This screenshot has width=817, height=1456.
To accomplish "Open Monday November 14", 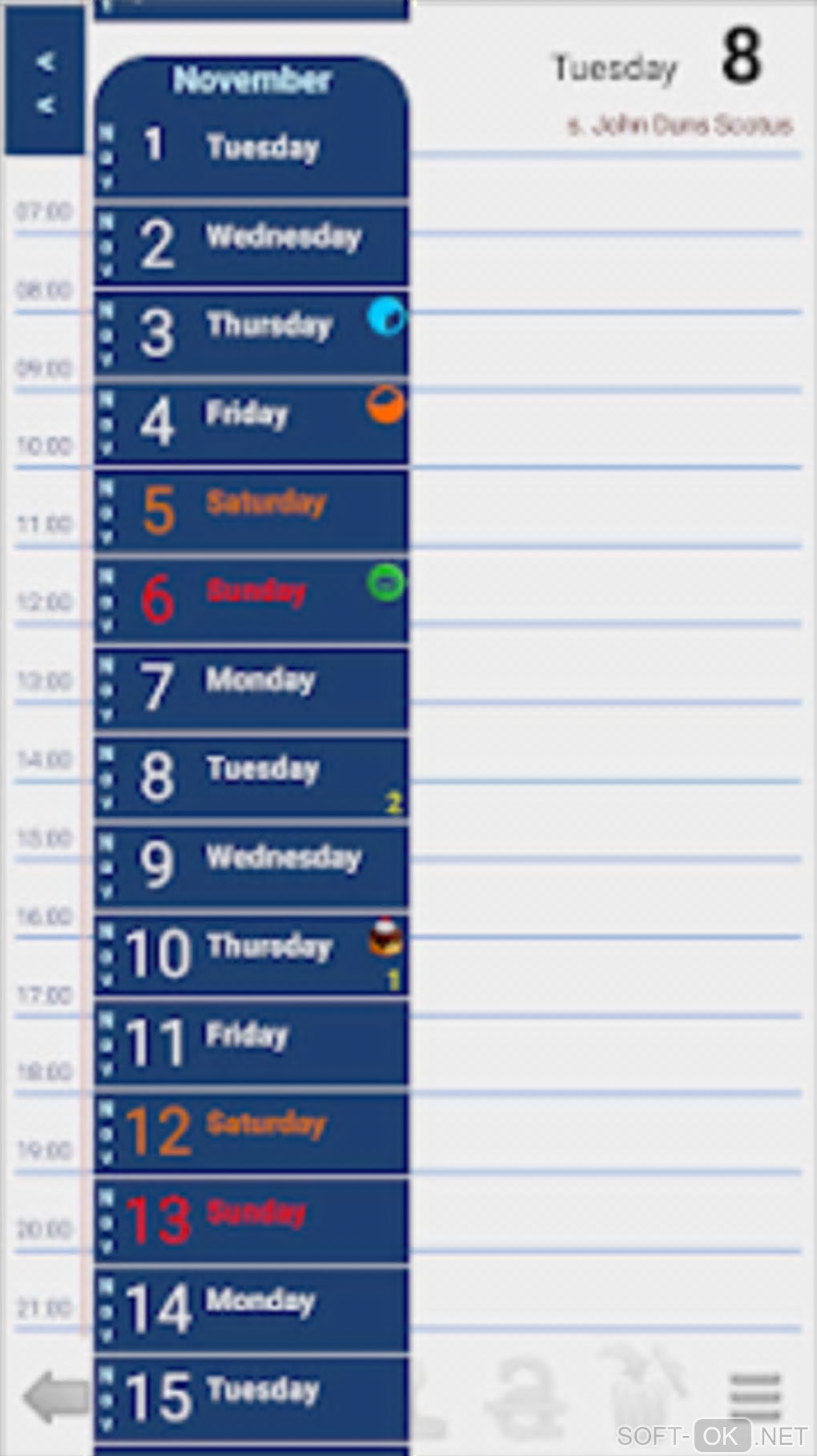I will (252, 1309).
